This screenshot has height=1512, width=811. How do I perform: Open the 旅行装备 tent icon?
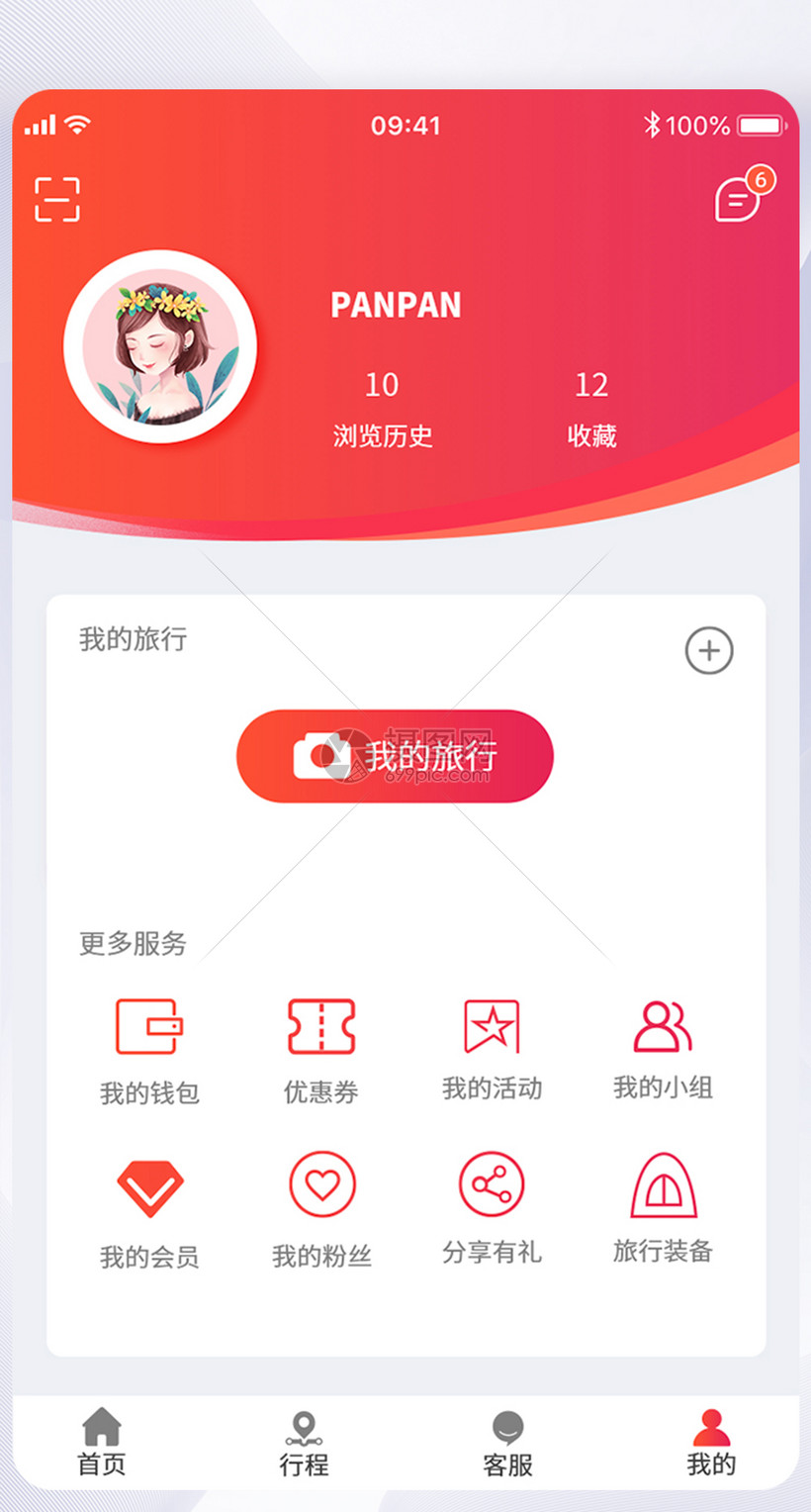(663, 1186)
